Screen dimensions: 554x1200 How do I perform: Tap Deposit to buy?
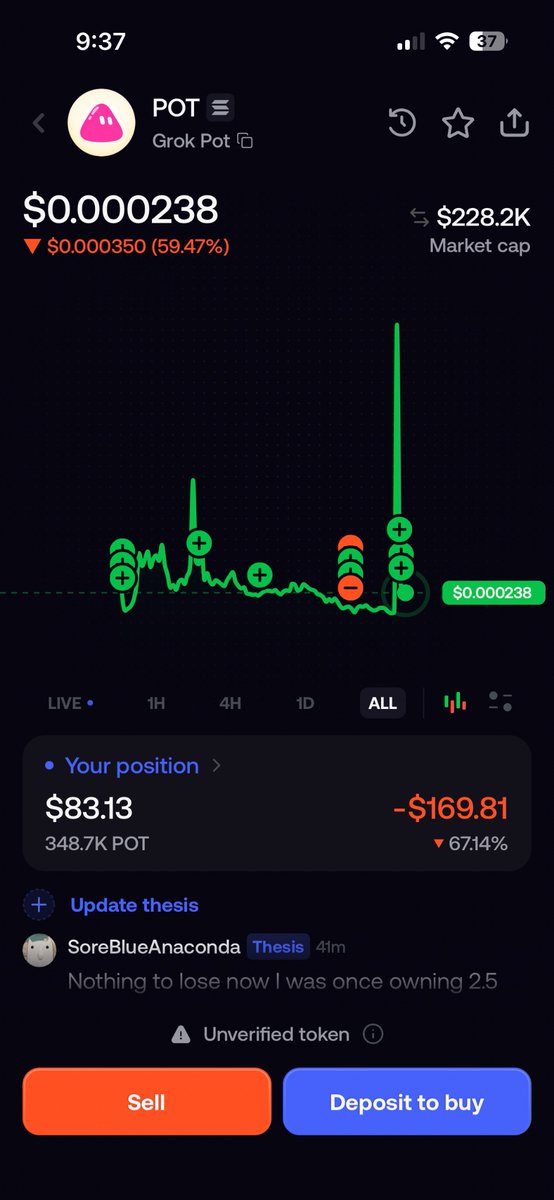pyautogui.click(x=407, y=1102)
